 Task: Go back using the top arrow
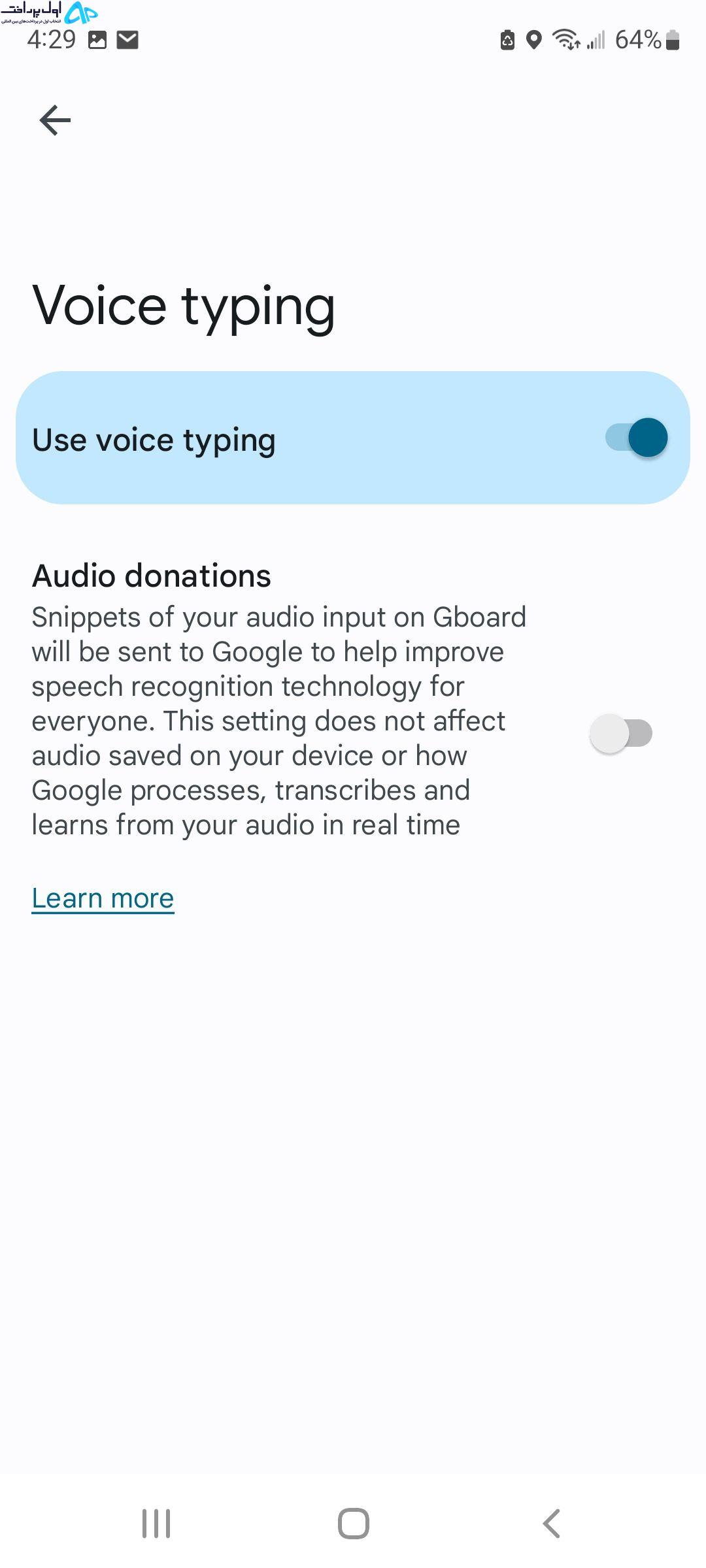[x=55, y=120]
